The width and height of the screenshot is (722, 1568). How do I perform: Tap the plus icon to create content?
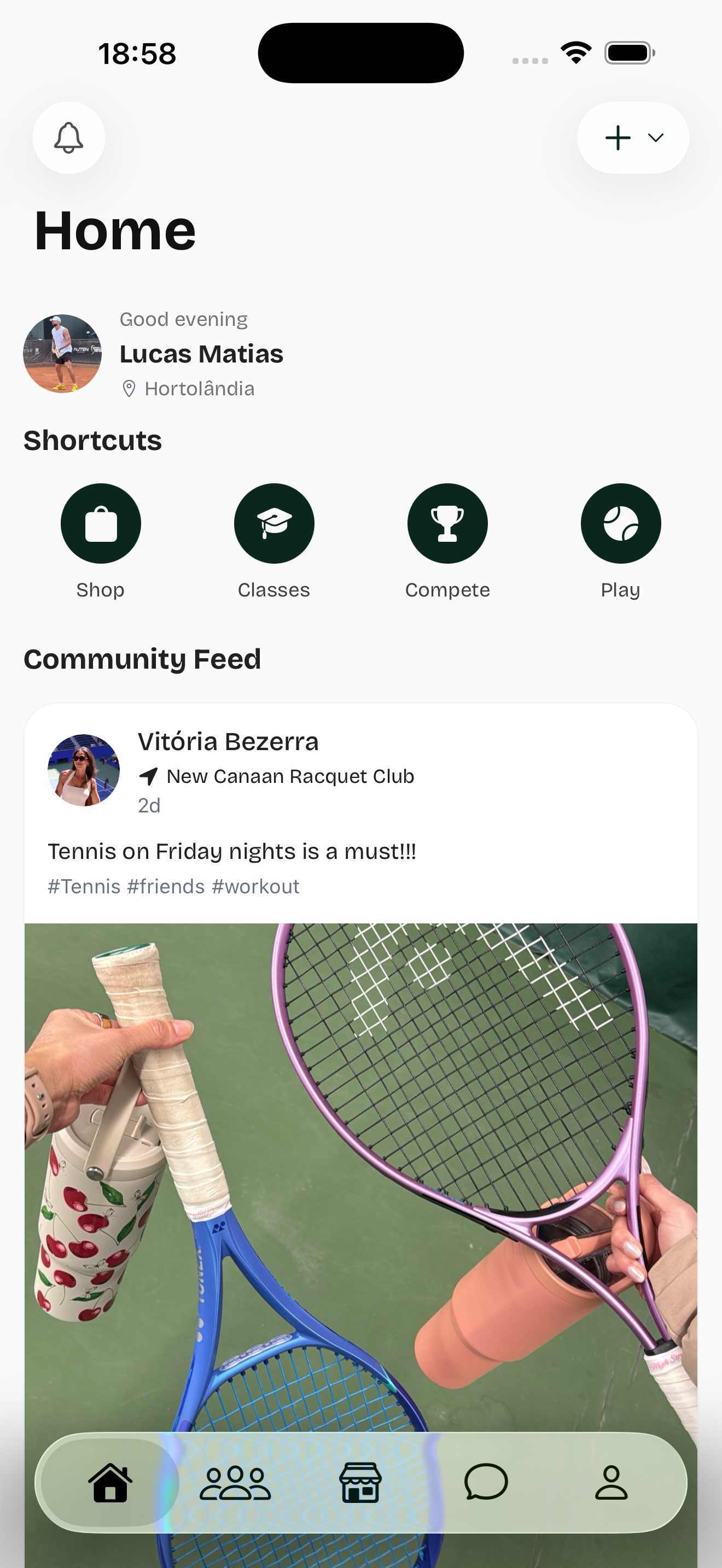pos(618,138)
